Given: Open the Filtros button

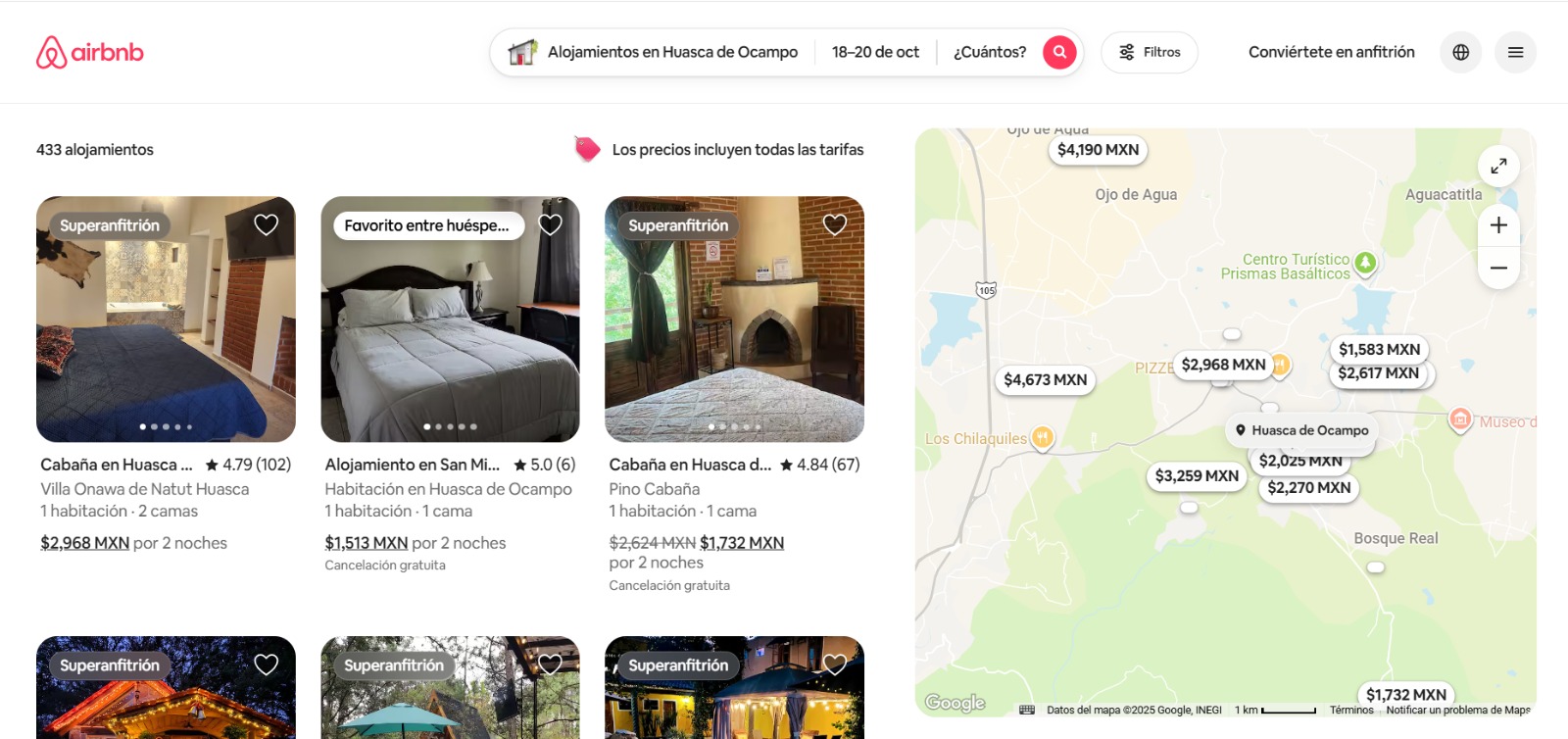Looking at the screenshot, I should (x=1150, y=52).
